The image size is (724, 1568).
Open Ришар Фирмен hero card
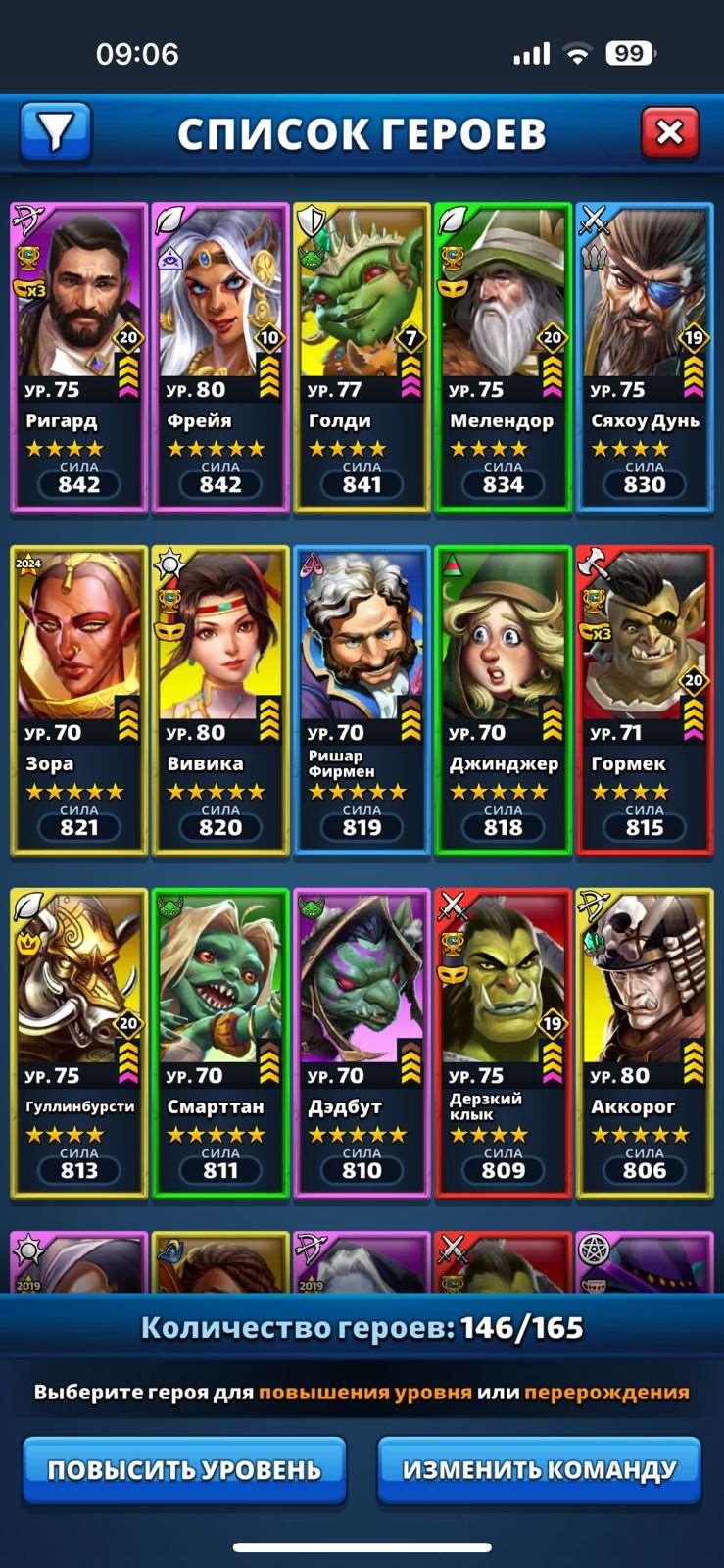(x=362, y=701)
